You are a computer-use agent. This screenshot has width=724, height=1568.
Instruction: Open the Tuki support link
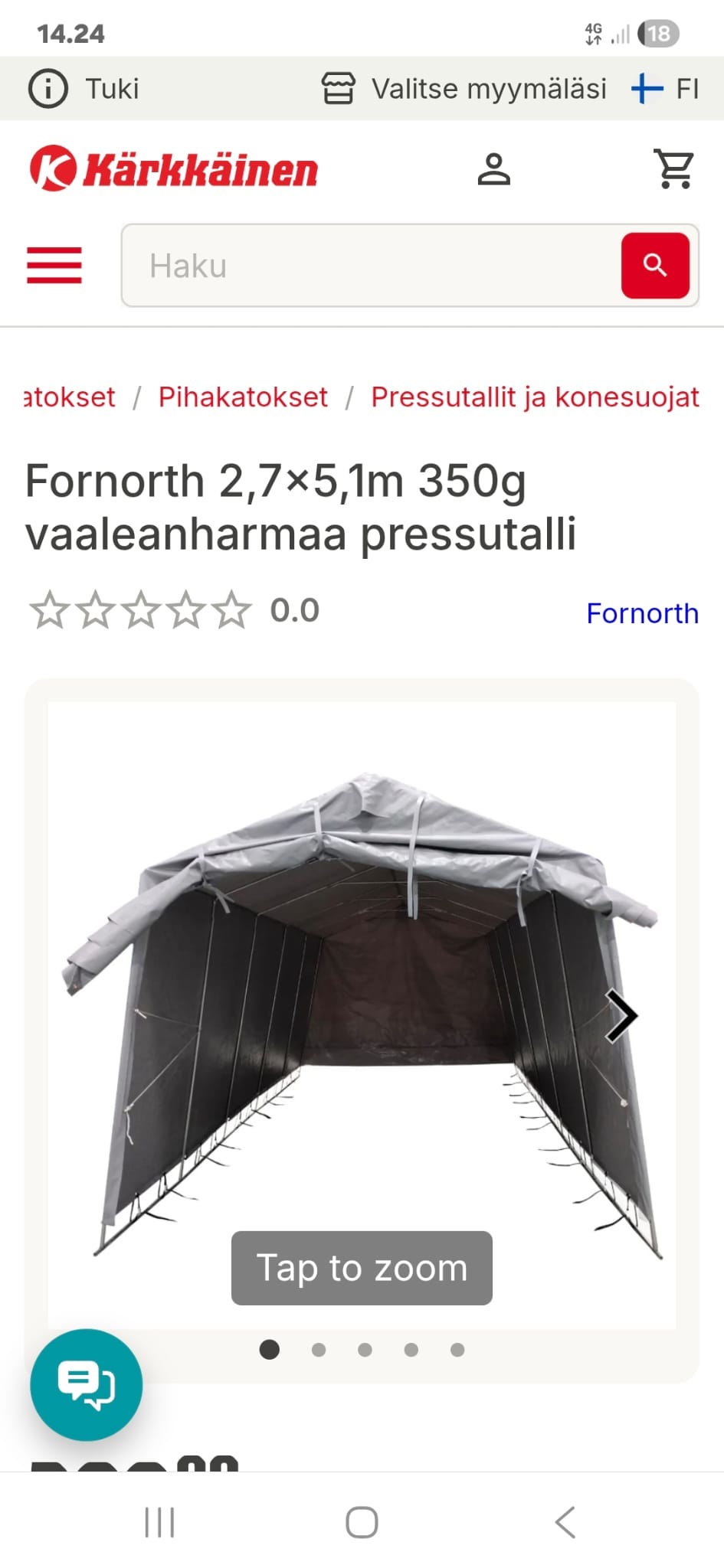click(84, 89)
